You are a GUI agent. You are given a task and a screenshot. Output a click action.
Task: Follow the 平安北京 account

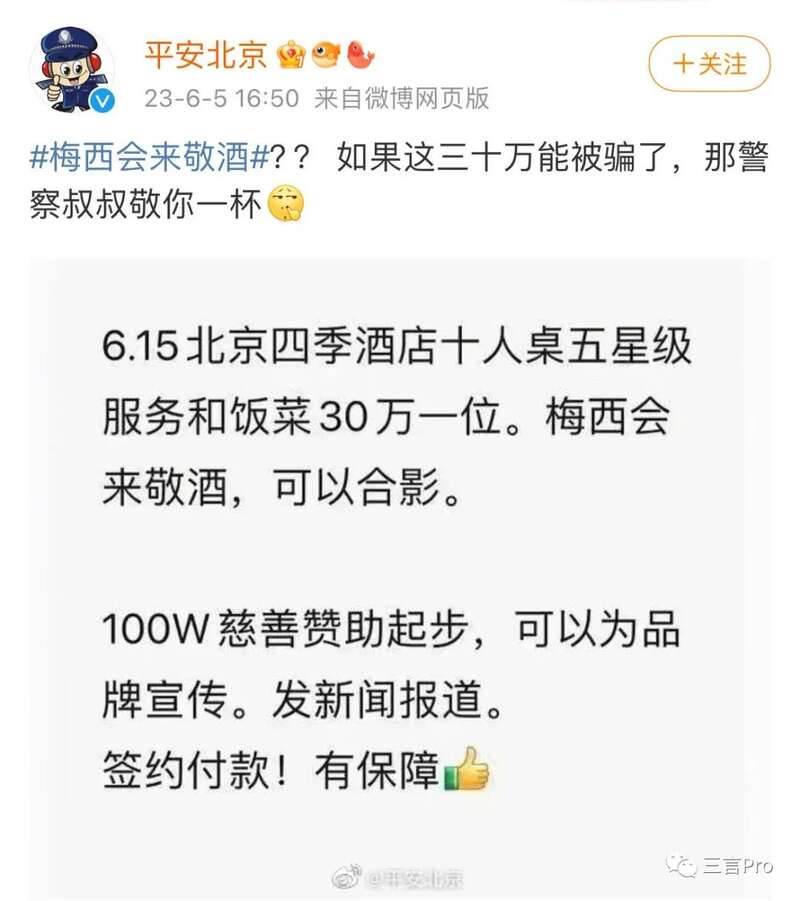click(x=709, y=65)
